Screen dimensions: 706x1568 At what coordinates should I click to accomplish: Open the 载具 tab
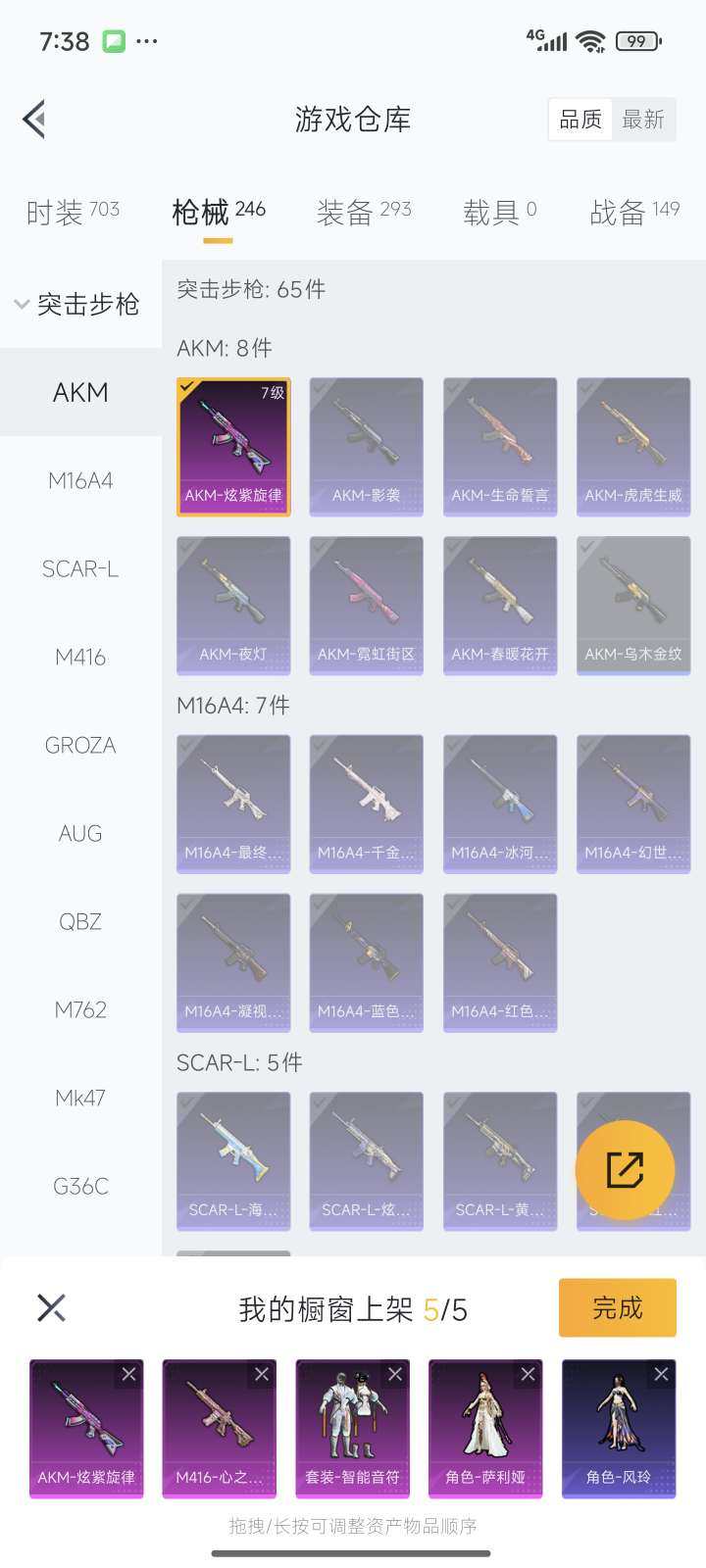pyautogui.click(x=499, y=212)
